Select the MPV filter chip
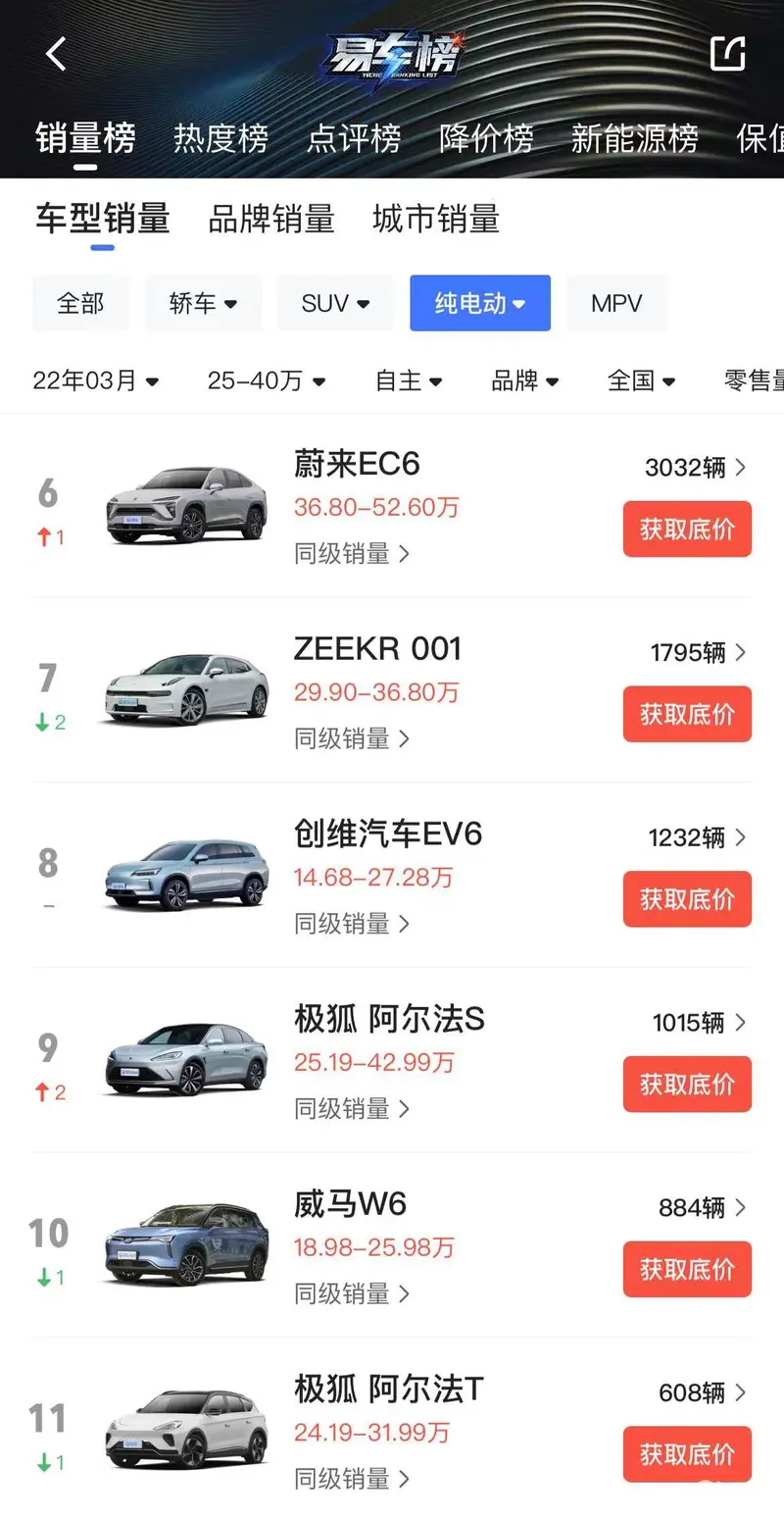Viewport: 784px width, 1516px height. coord(616,303)
